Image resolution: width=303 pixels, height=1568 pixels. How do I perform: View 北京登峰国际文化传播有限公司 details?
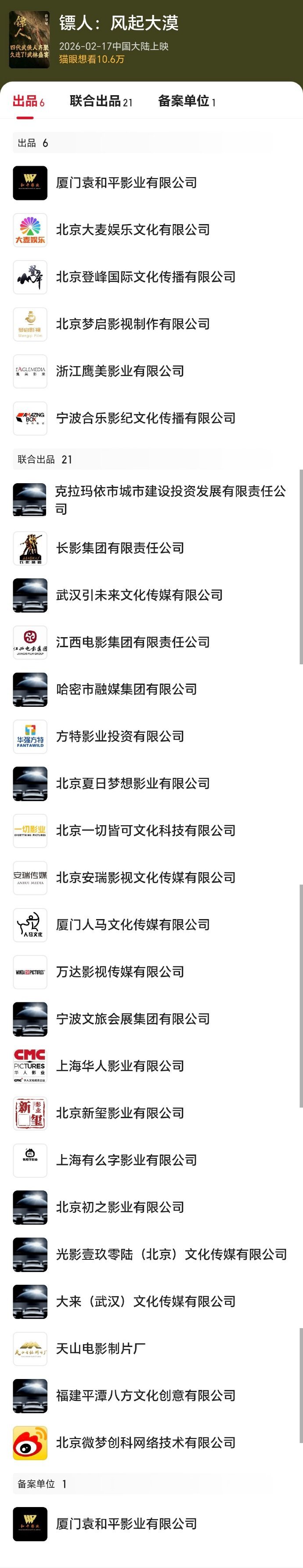(x=146, y=276)
